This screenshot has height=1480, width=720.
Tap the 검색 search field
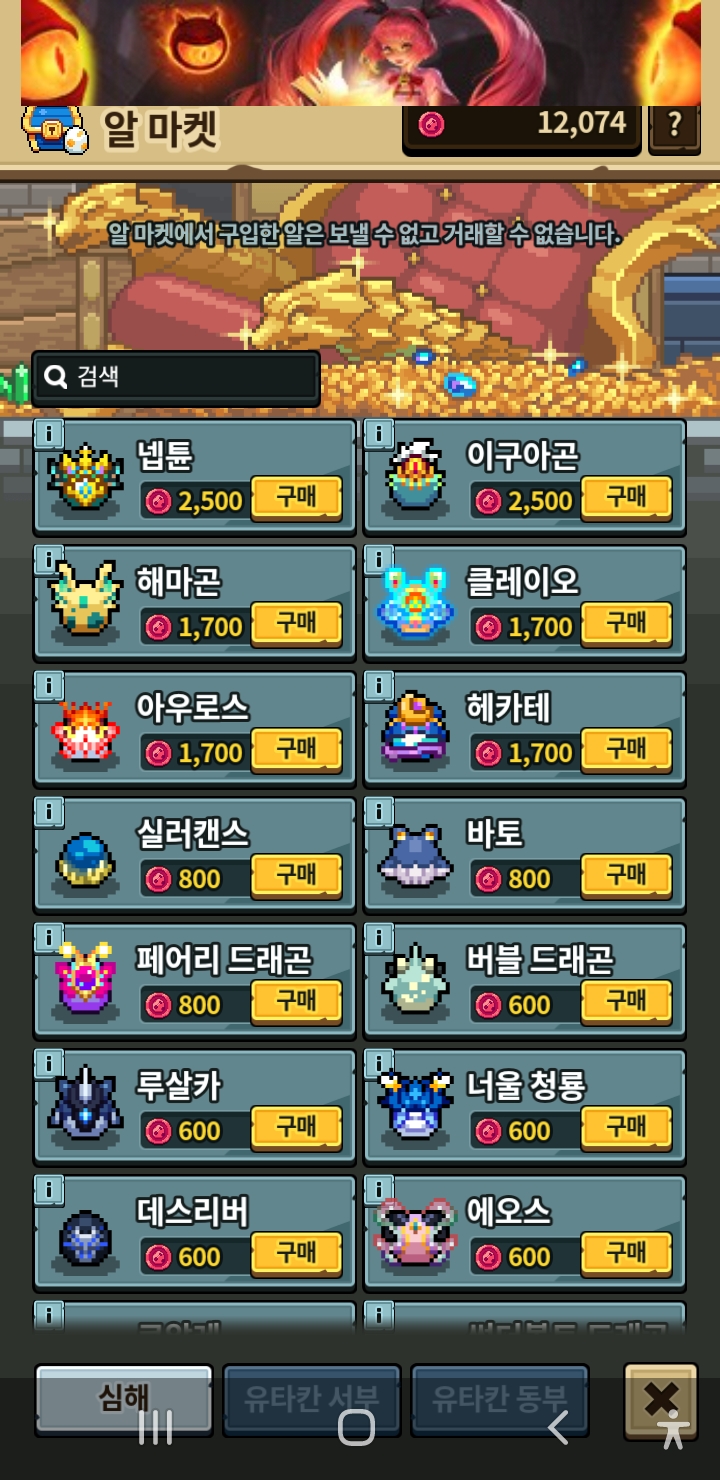(x=176, y=377)
